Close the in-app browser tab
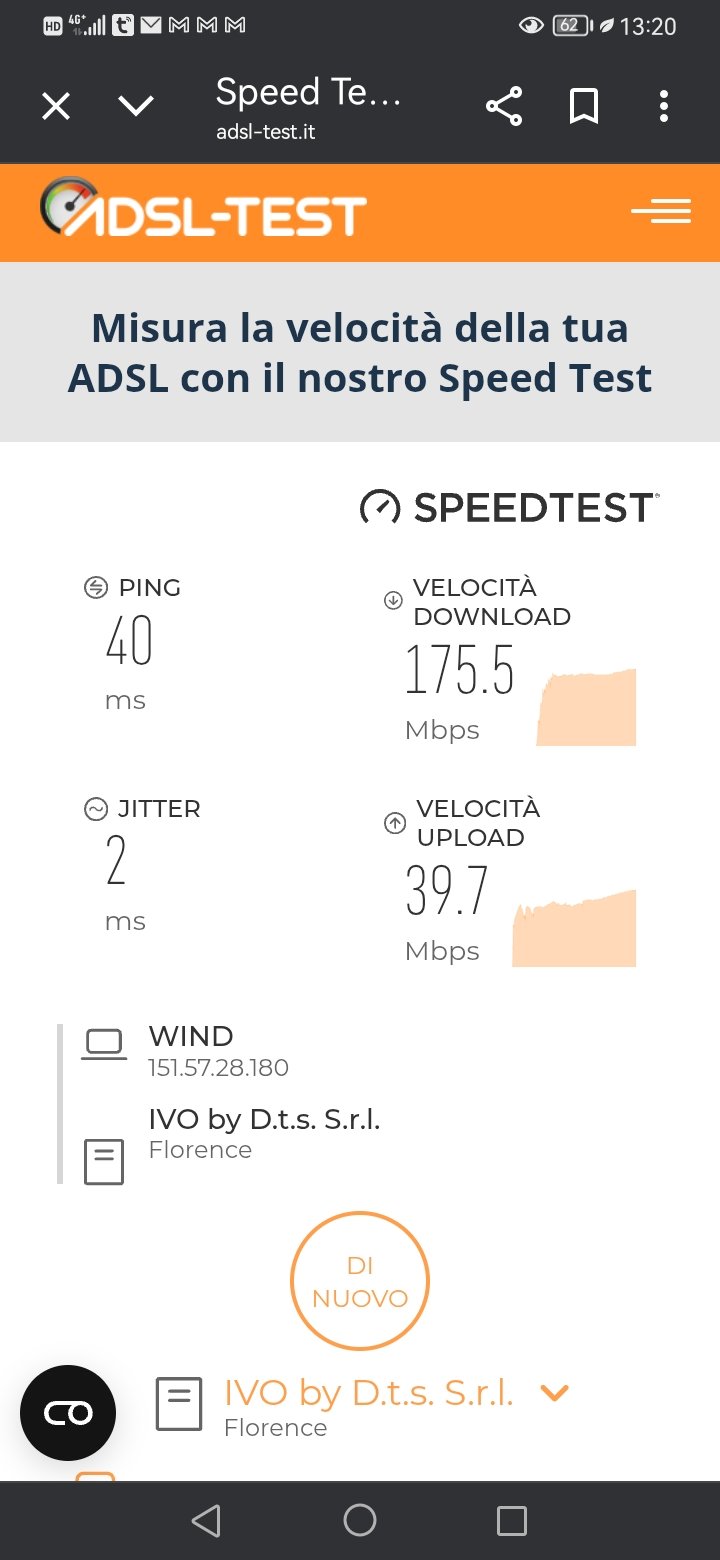This screenshot has height=1560, width=720. click(56, 106)
